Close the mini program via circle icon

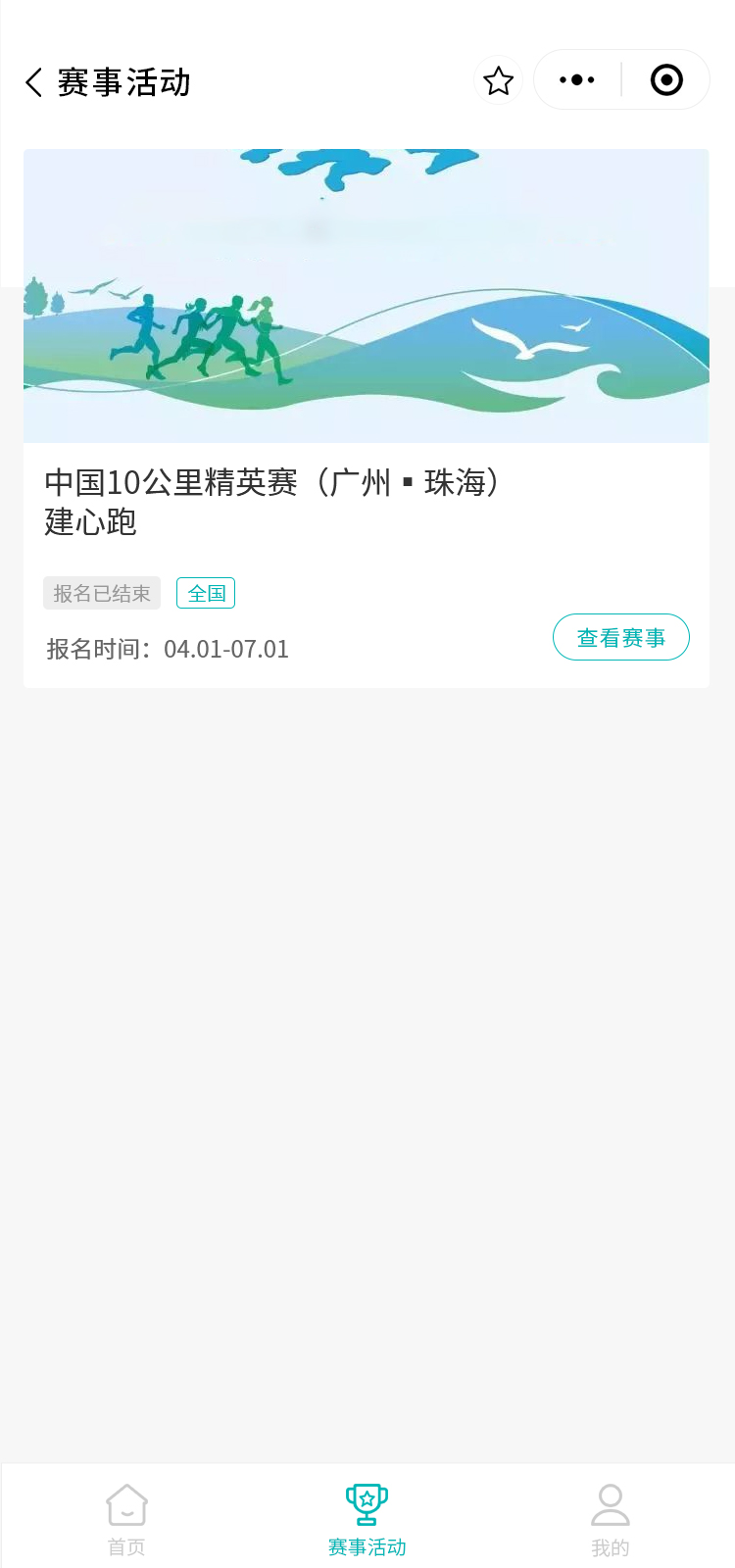tap(666, 80)
